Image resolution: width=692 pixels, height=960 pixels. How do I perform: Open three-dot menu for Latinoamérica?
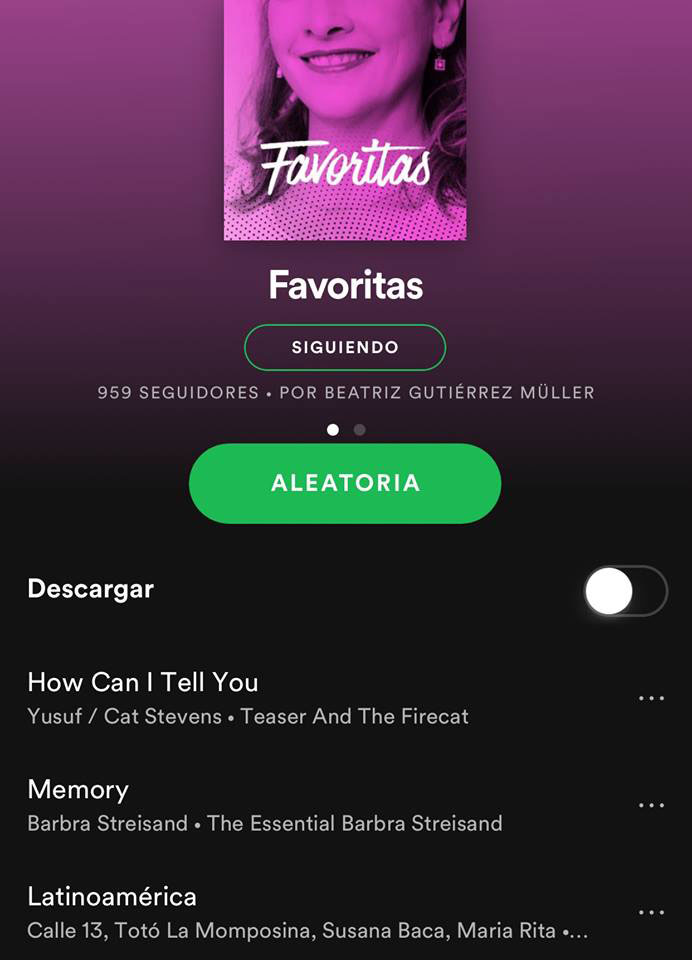tap(651, 912)
